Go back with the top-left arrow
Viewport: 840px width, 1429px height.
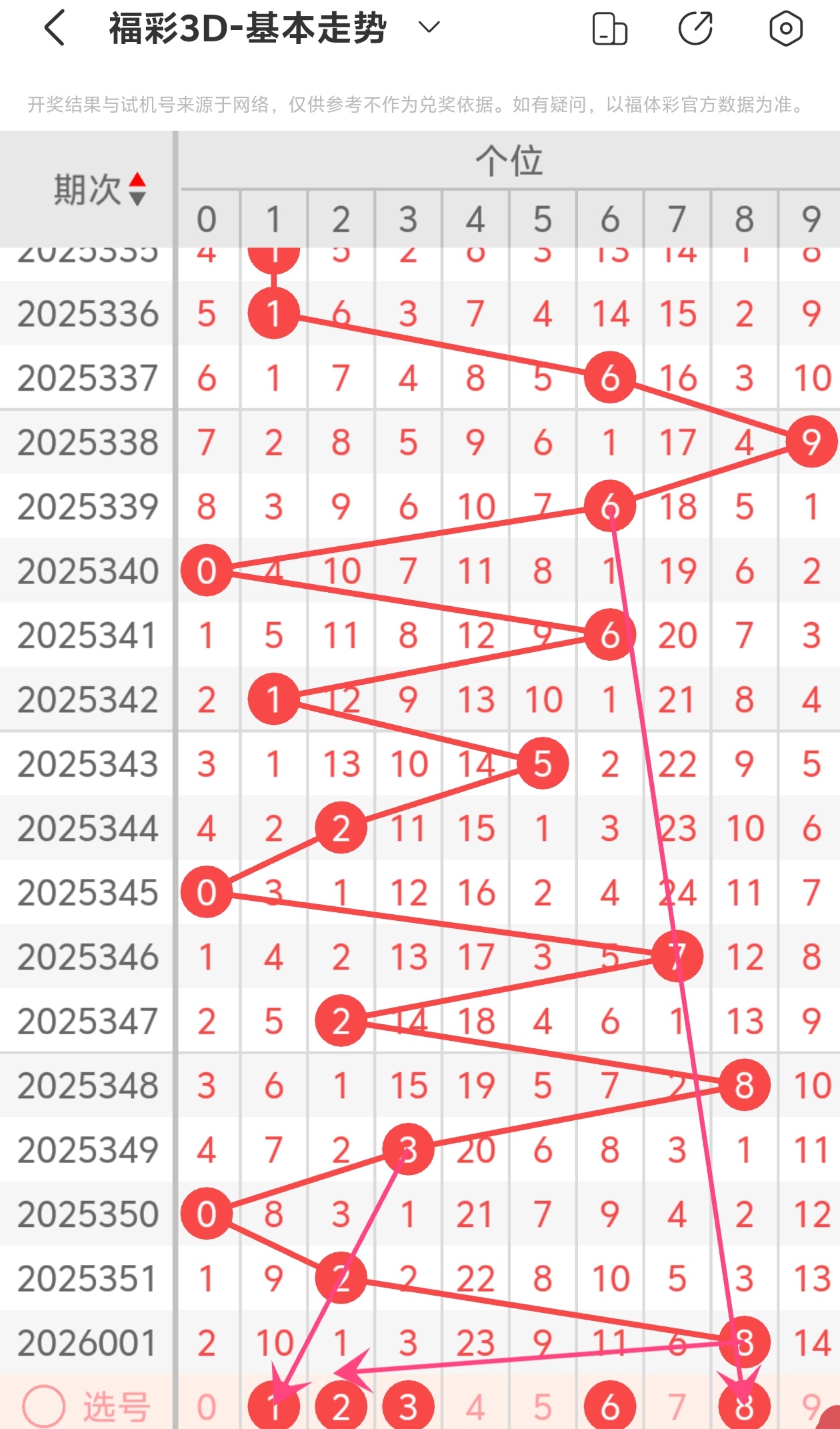tap(55, 28)
